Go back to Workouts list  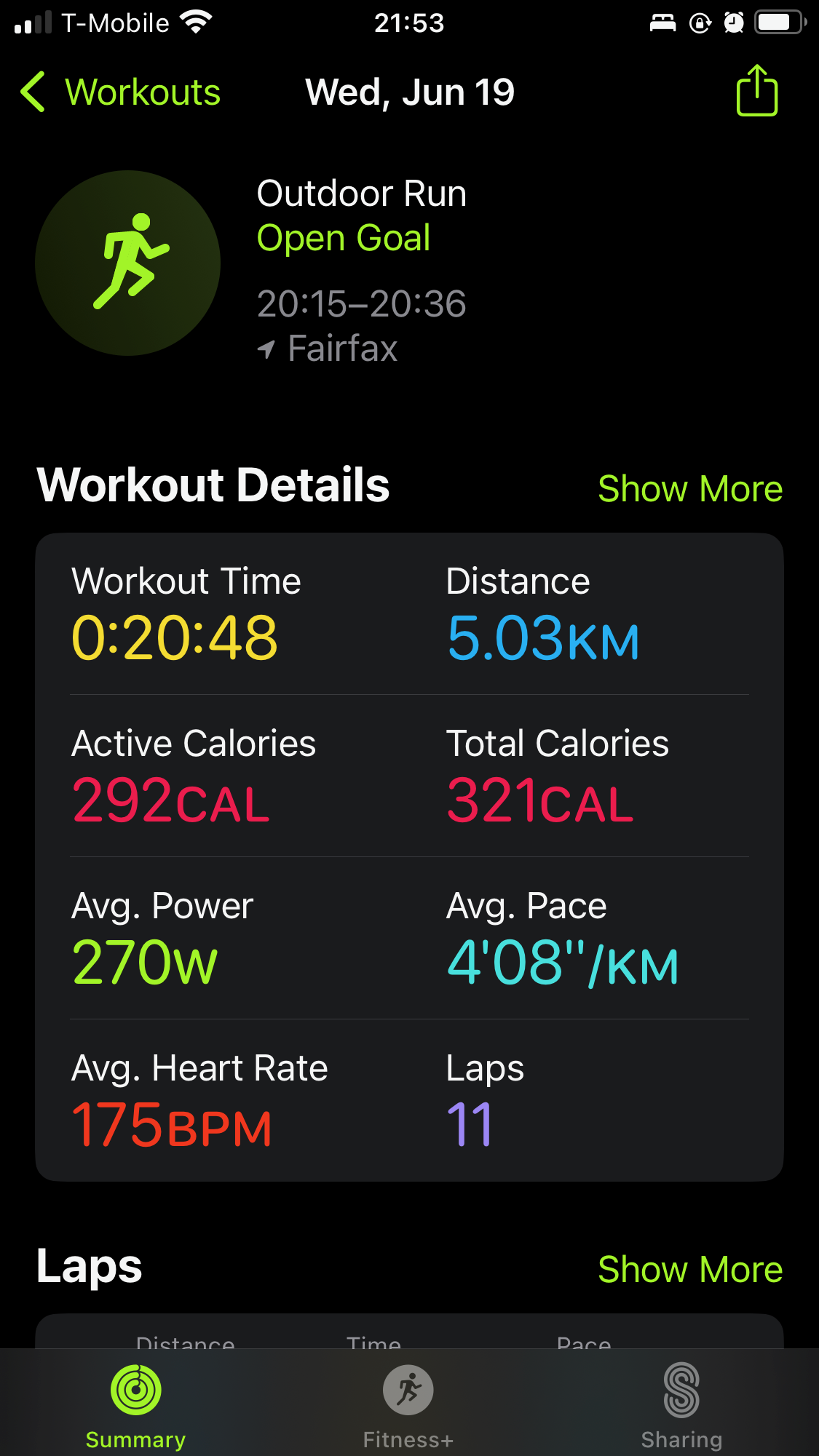(x=120, y=92)
